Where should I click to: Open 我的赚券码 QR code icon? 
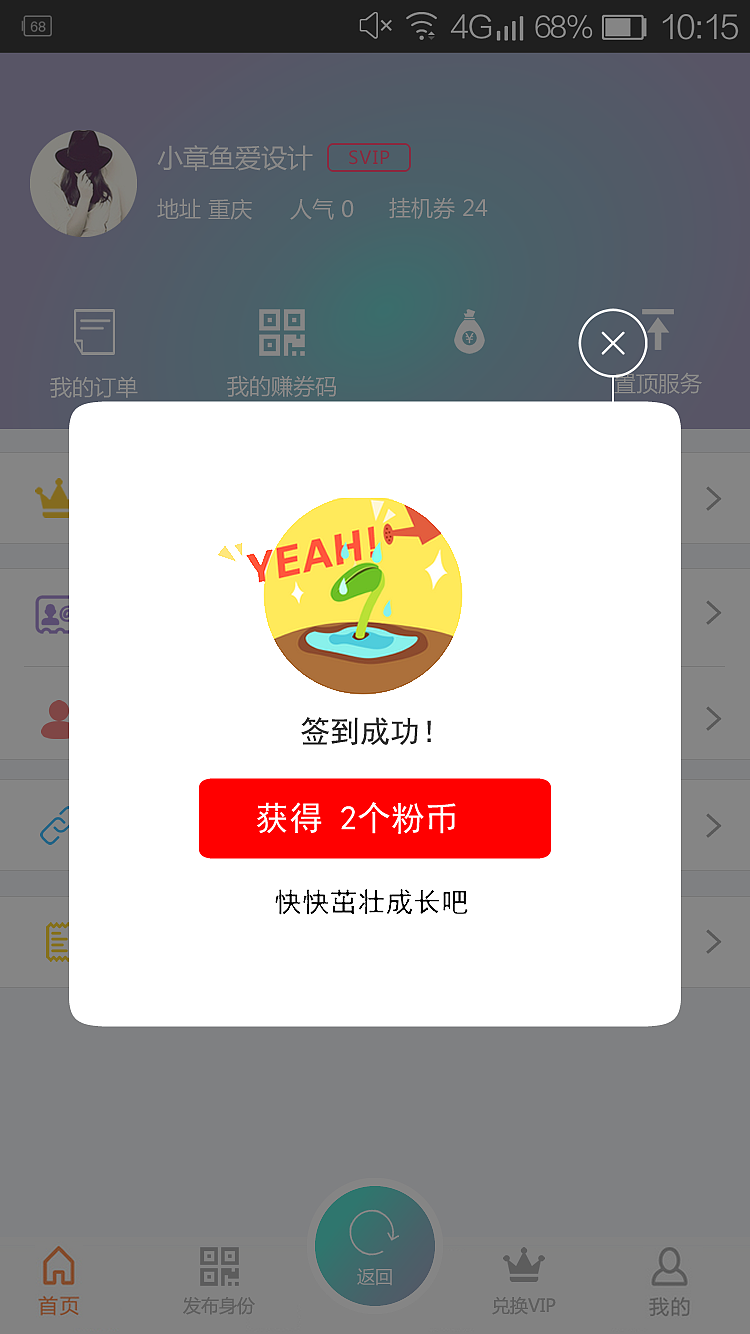coord(280,331)
